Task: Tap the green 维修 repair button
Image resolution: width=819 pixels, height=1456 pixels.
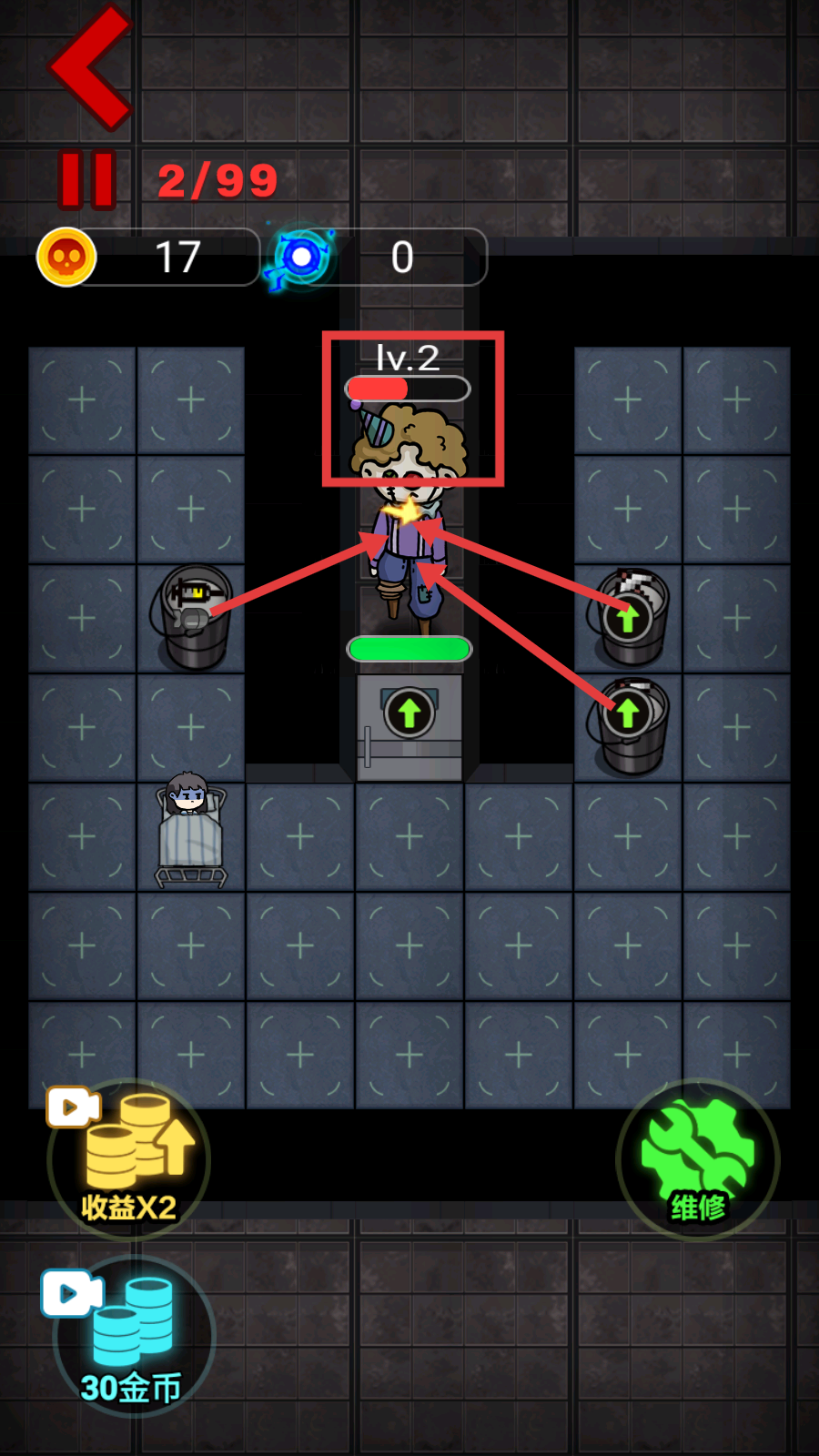Action: (x=697, y=1159)
